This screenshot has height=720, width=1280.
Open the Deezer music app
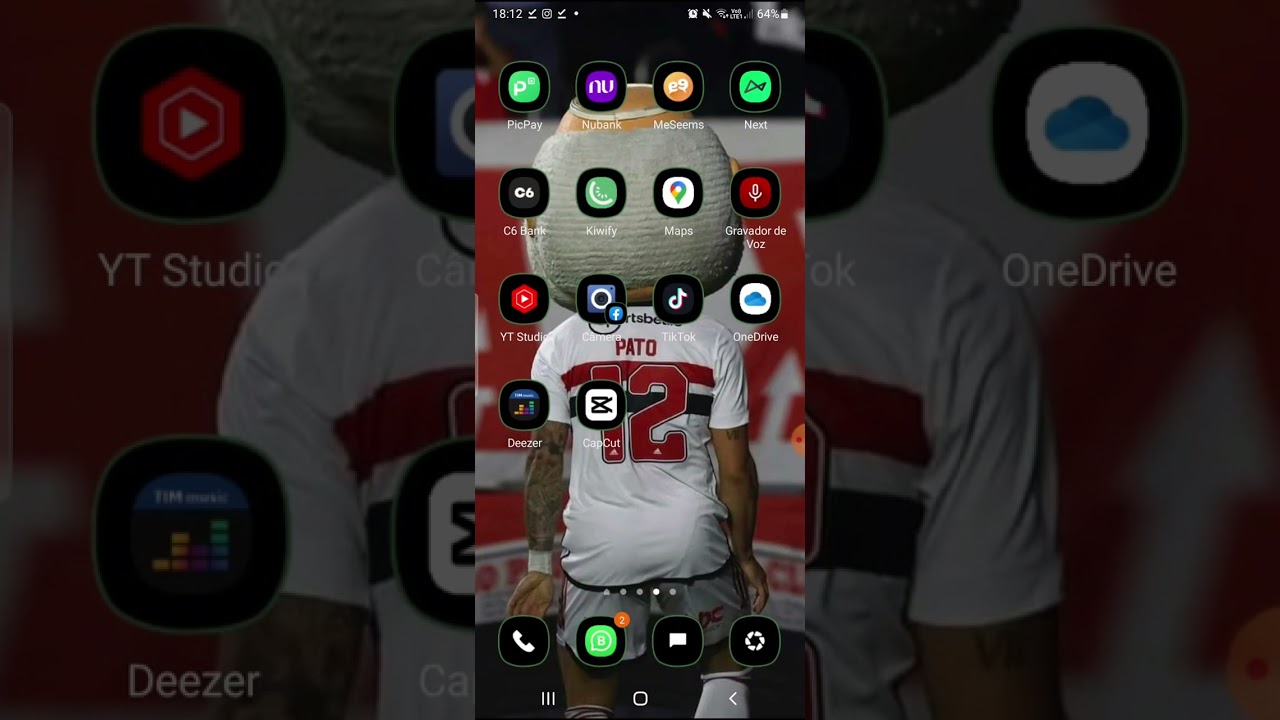[x=524, y=405]
